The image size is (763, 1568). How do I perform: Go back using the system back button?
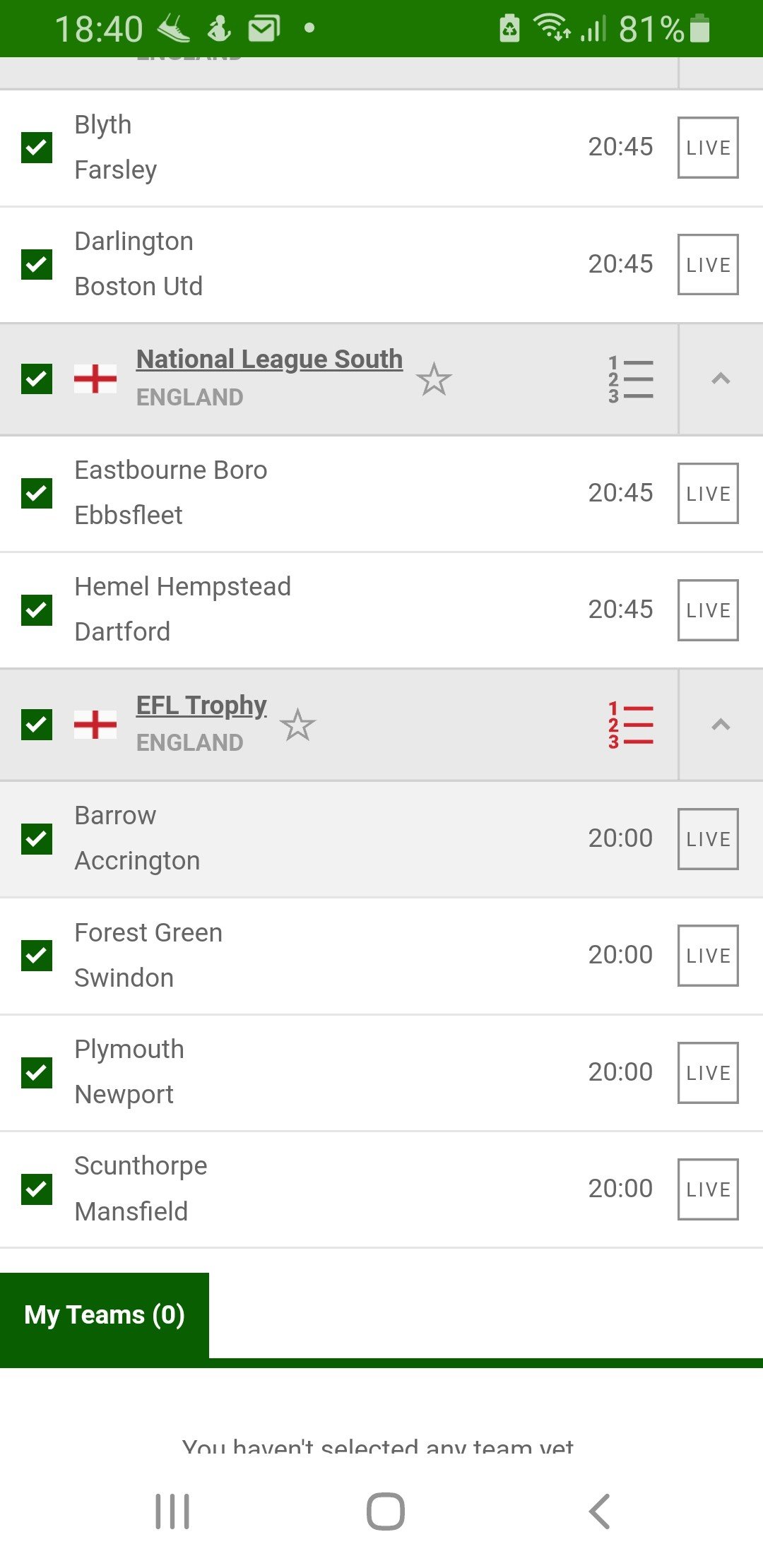pyautogui.click(x=599, y=1511)
